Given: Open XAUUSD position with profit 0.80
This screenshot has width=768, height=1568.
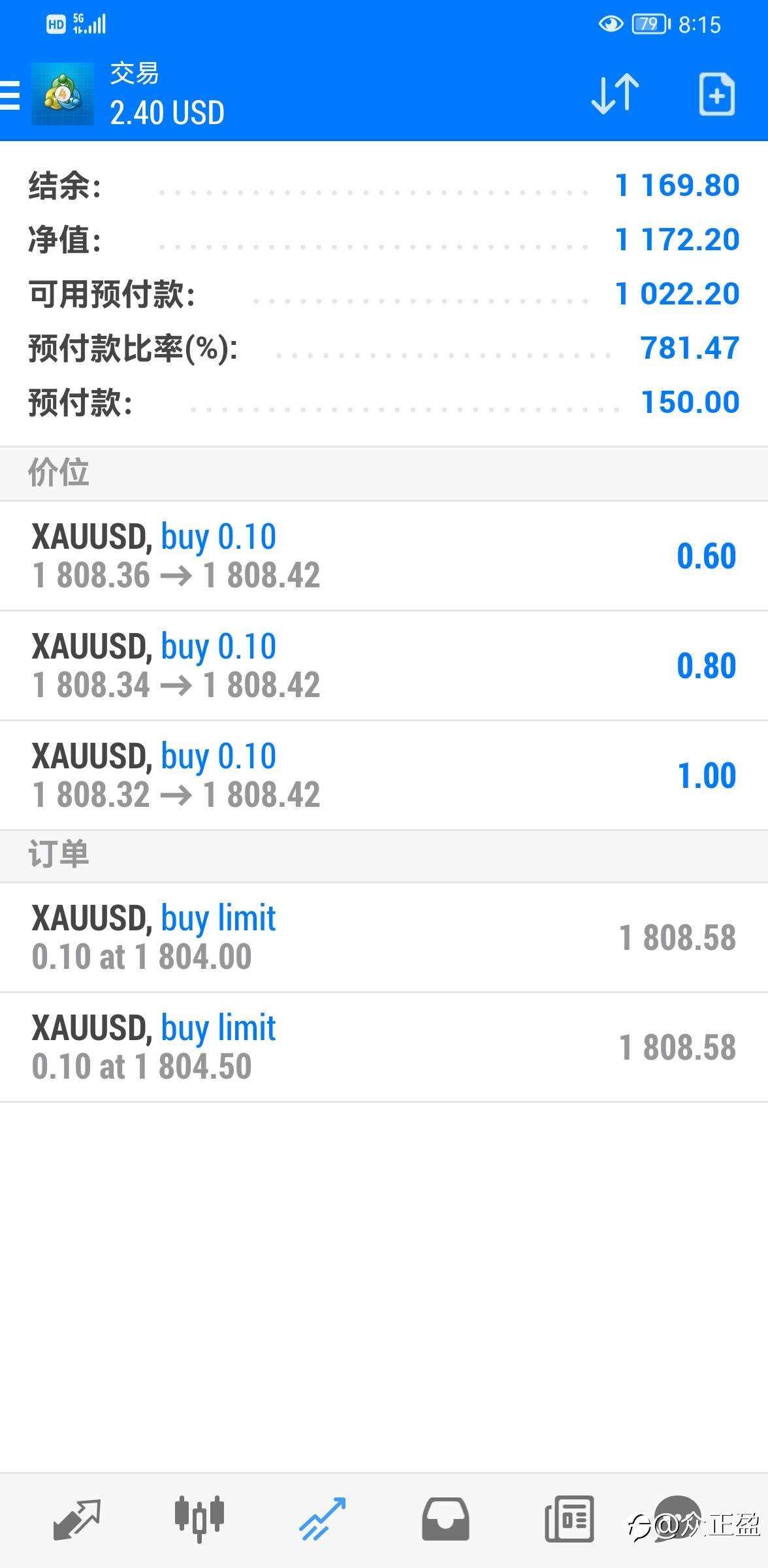Looking at the screenshot, I should [x=384, y=666].
